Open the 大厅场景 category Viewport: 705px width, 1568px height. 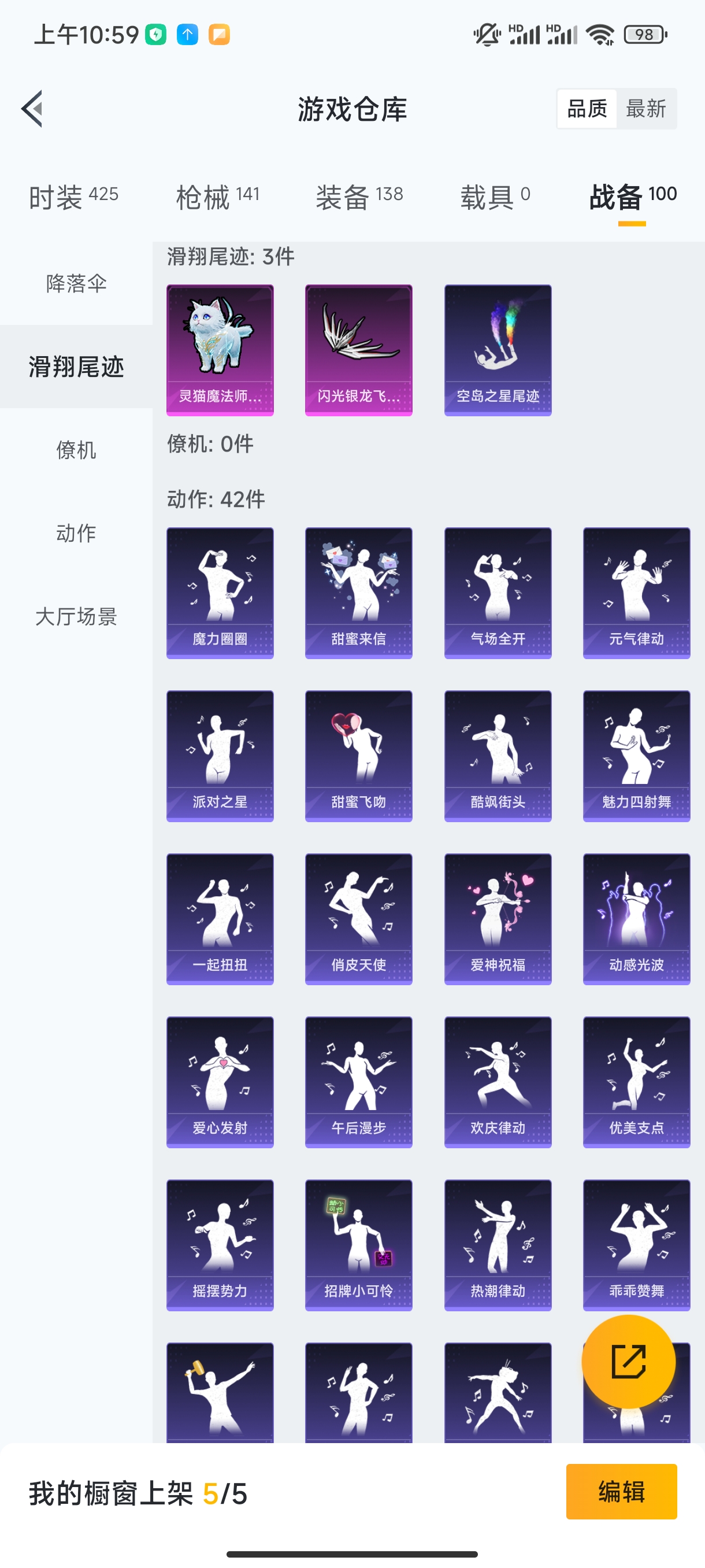(x=76, y=616)
